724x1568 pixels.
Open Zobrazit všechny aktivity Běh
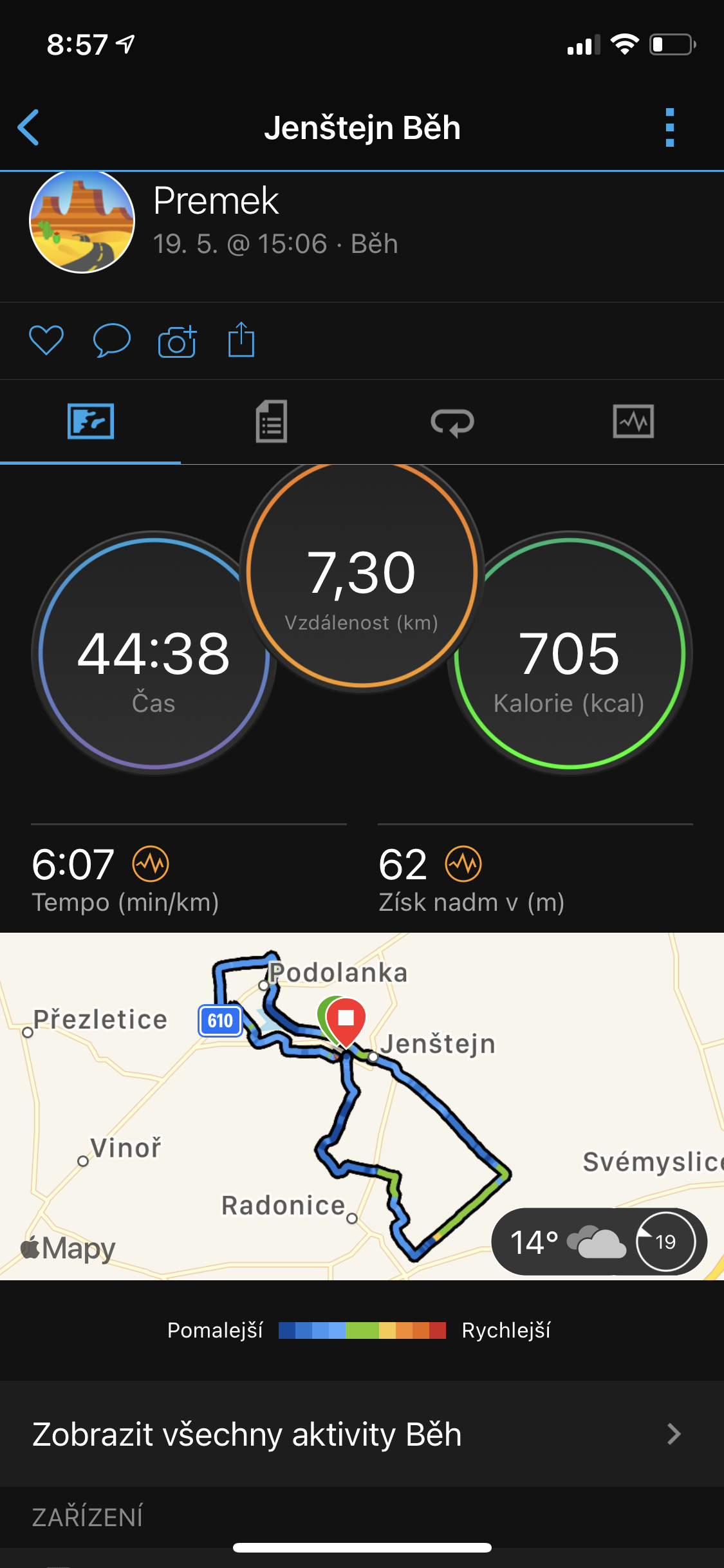(362, 1434)
